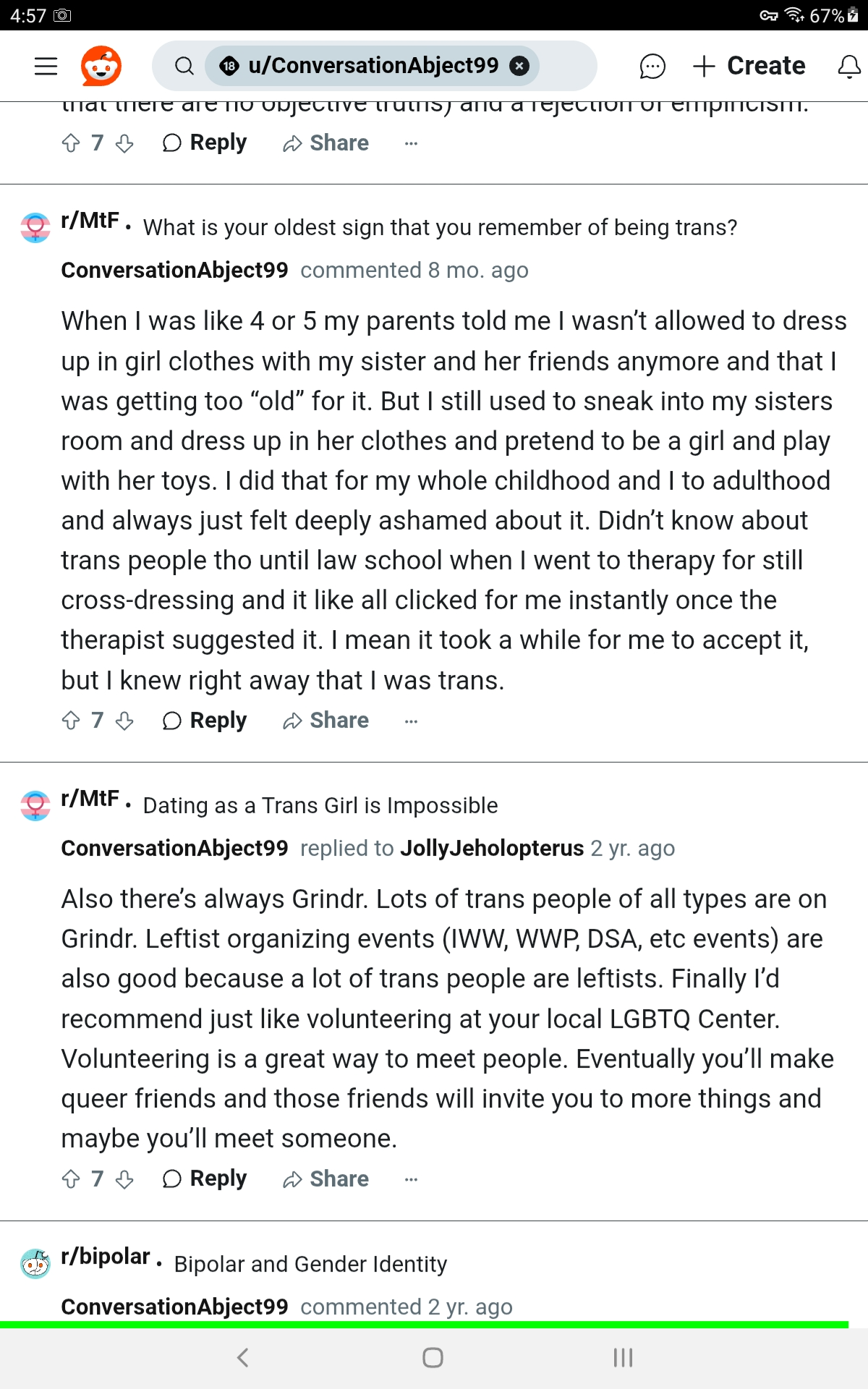Share the childhood dress-up comment

325,721
